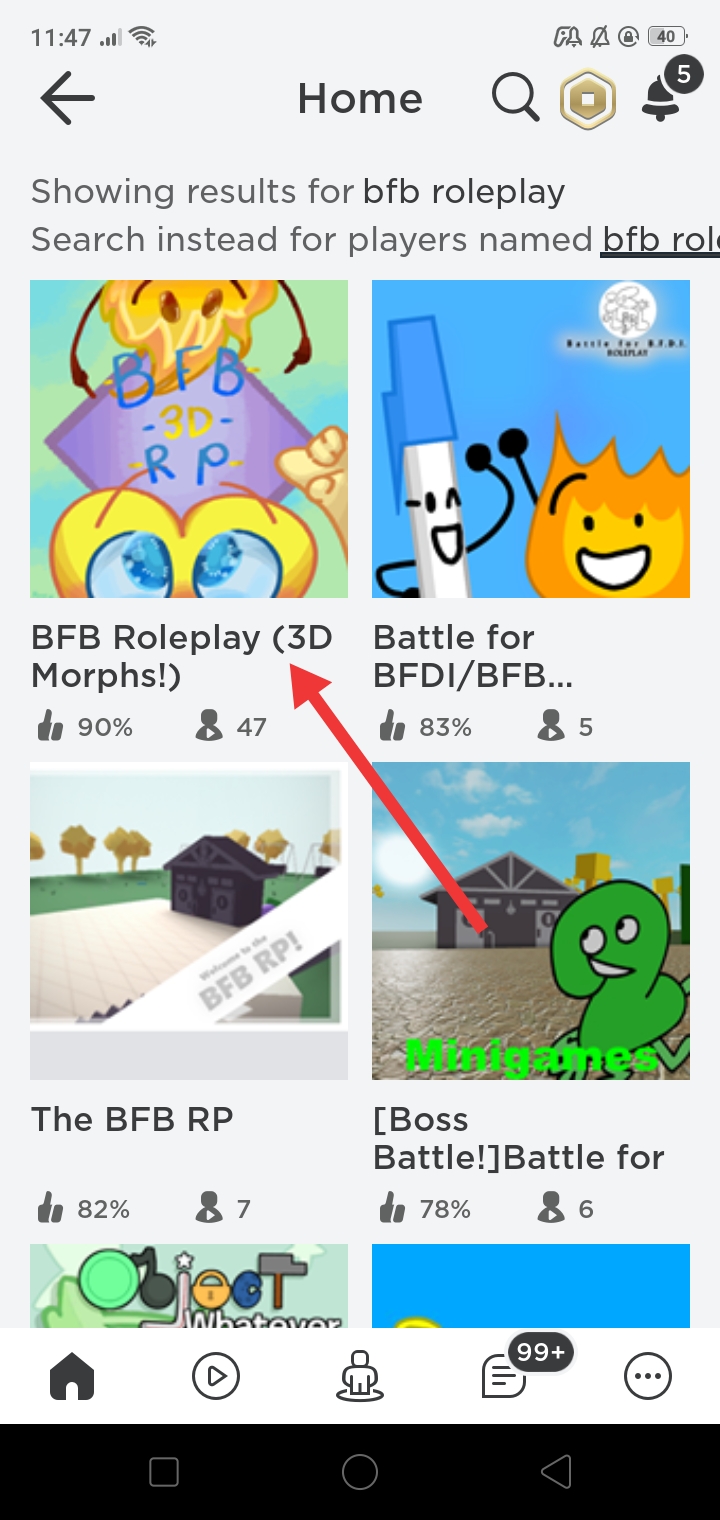Open the search magnifier icon
This screenshot has width=720, height=1520.
click(515, 98)
